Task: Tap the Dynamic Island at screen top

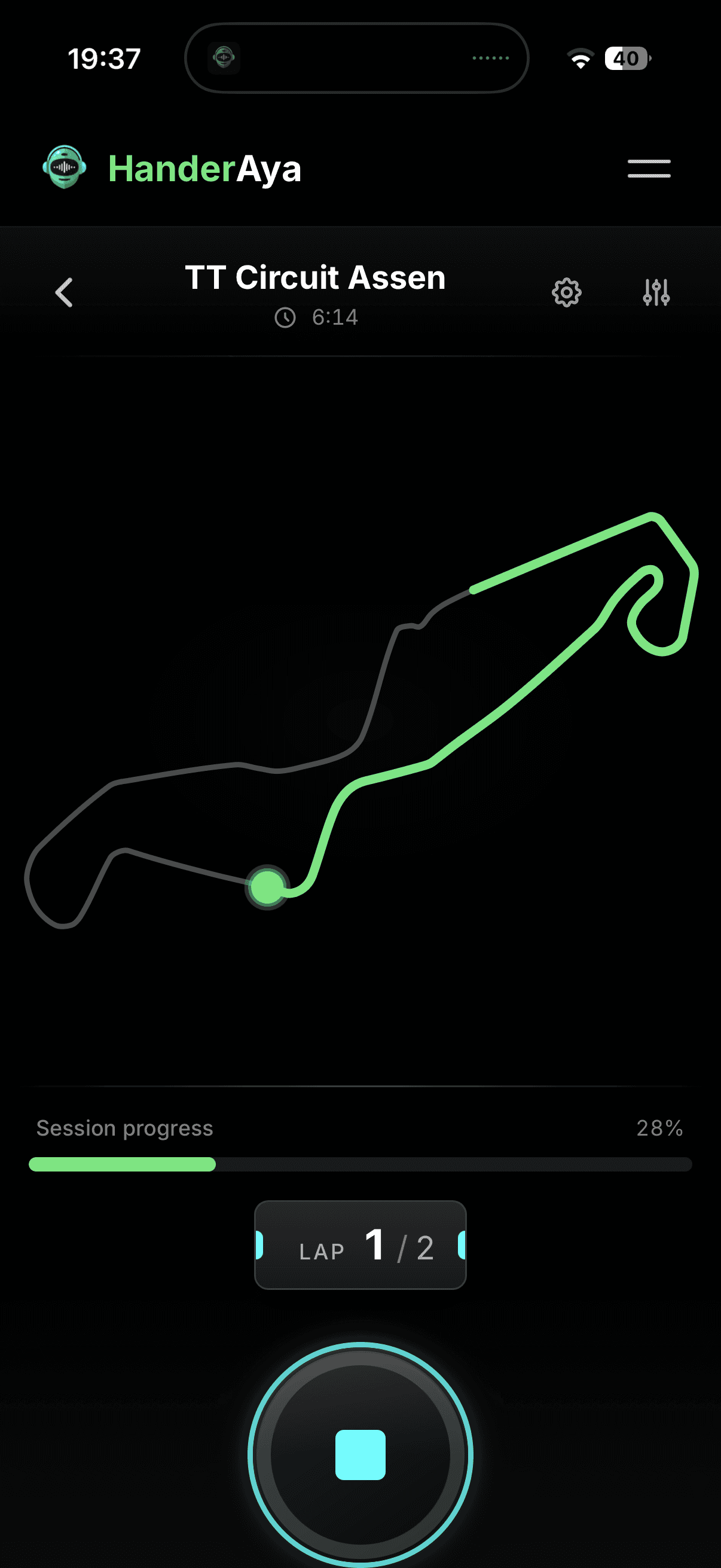Action: pos(356,58)
